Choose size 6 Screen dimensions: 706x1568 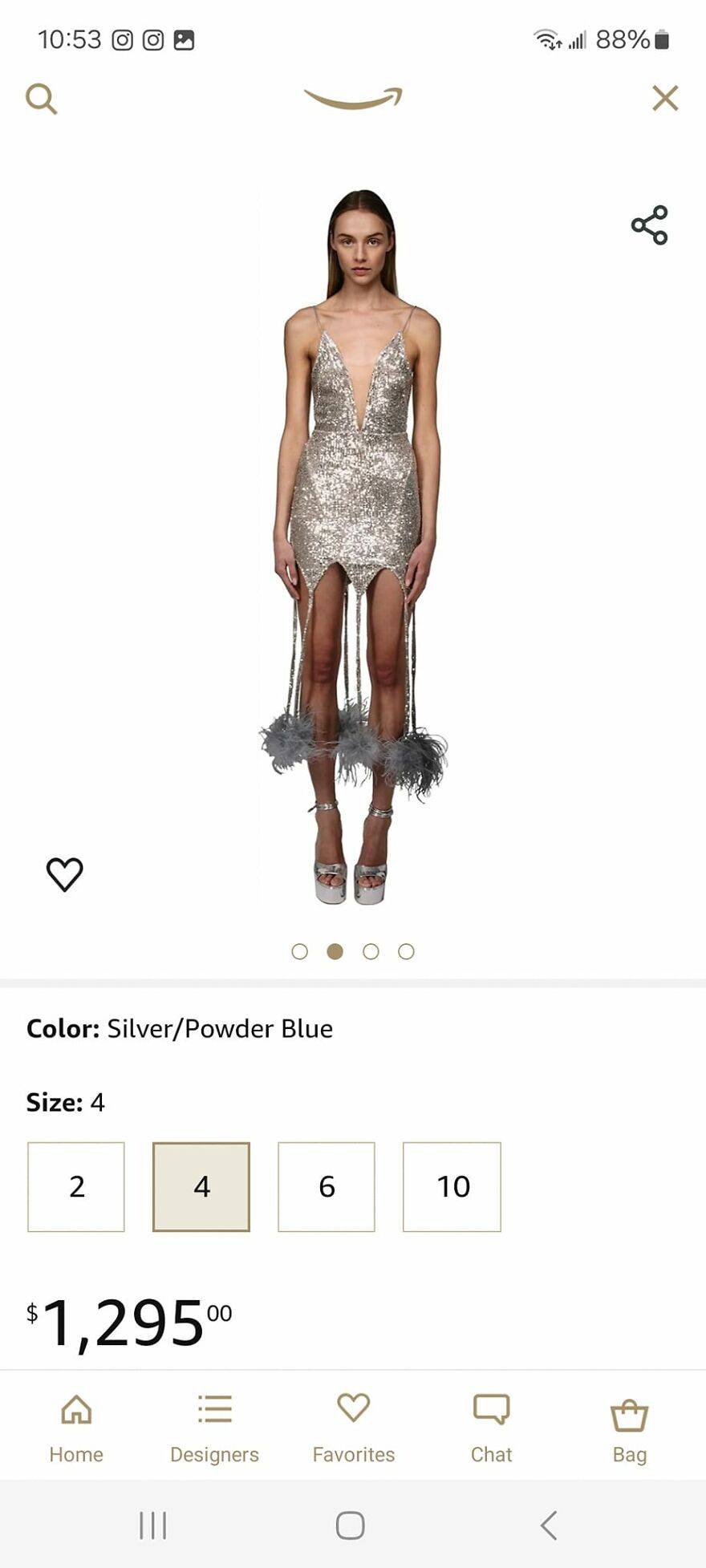click(x=327, y=1186)
